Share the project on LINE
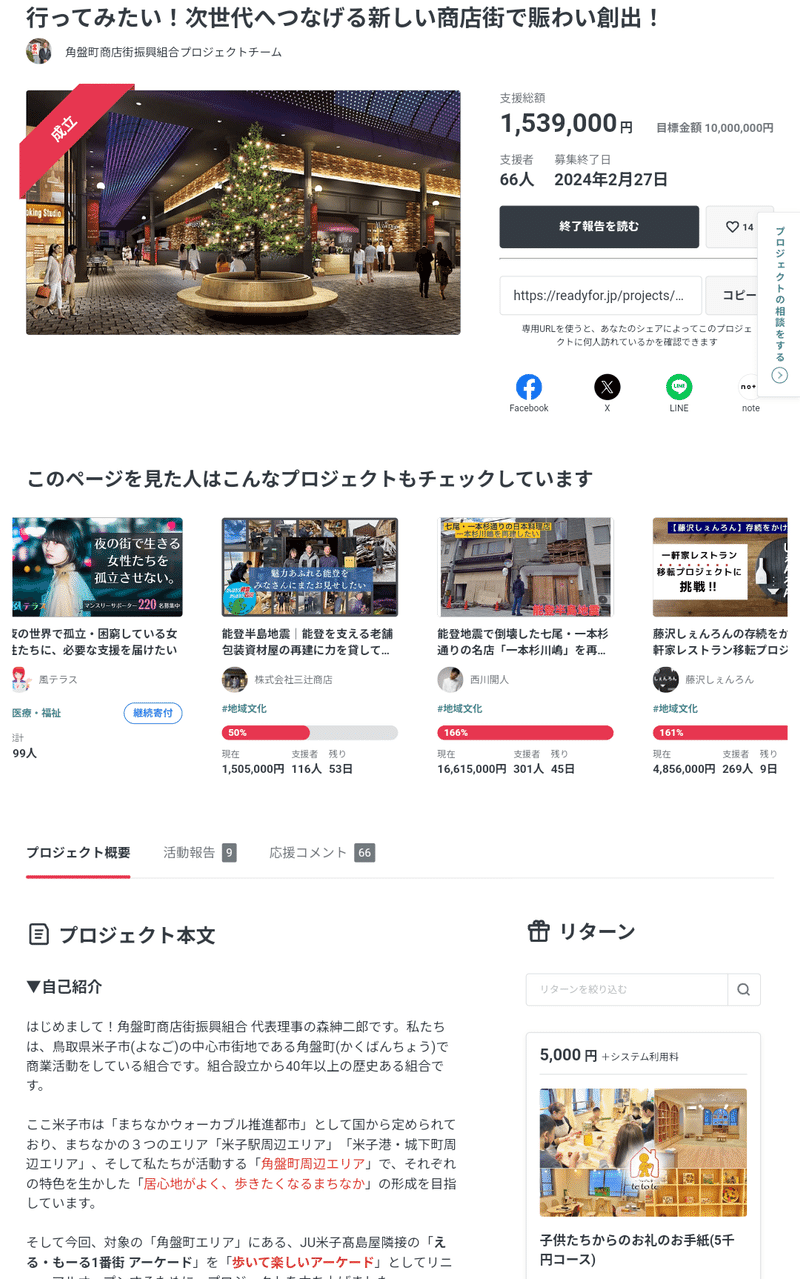 click(x=679, y=385)
